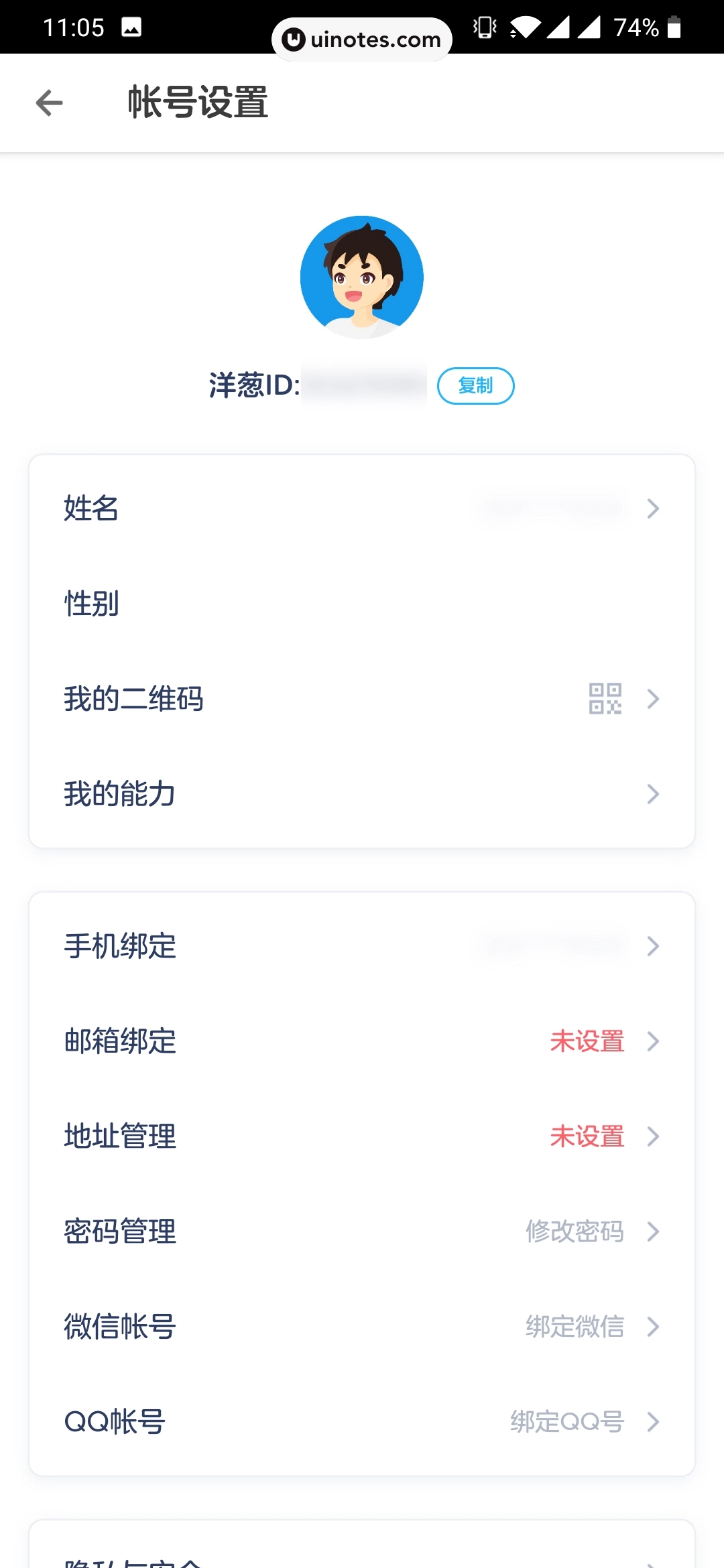Tap 修改密码 to change password
Image resolution: width=724 pixels, height=1568 pixels.
point(575,1232)
